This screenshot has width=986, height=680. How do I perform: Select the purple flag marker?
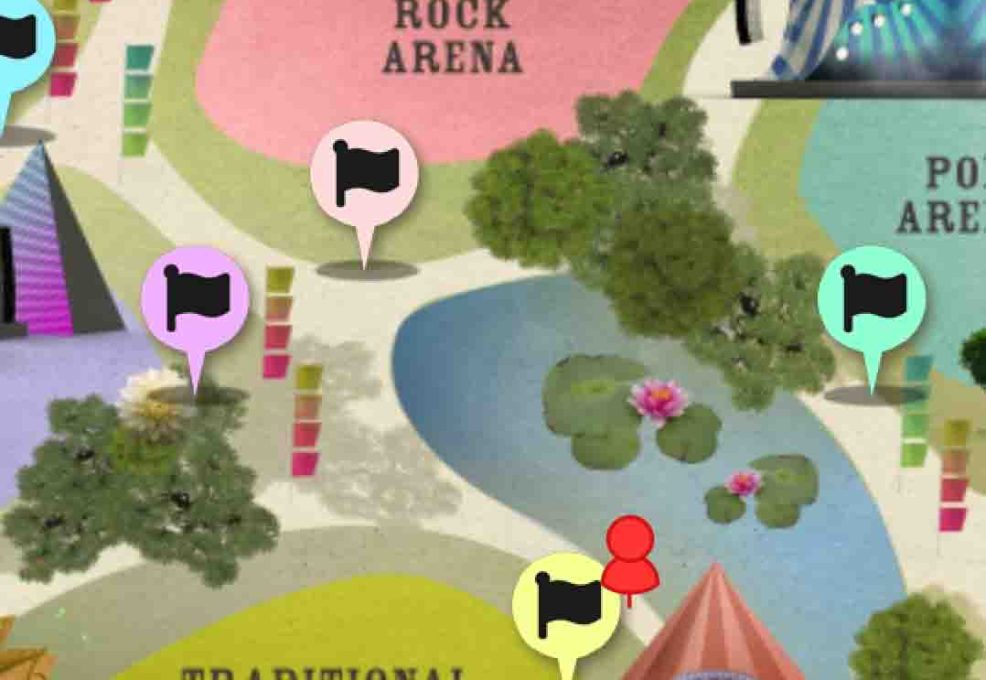coord(195,297)
